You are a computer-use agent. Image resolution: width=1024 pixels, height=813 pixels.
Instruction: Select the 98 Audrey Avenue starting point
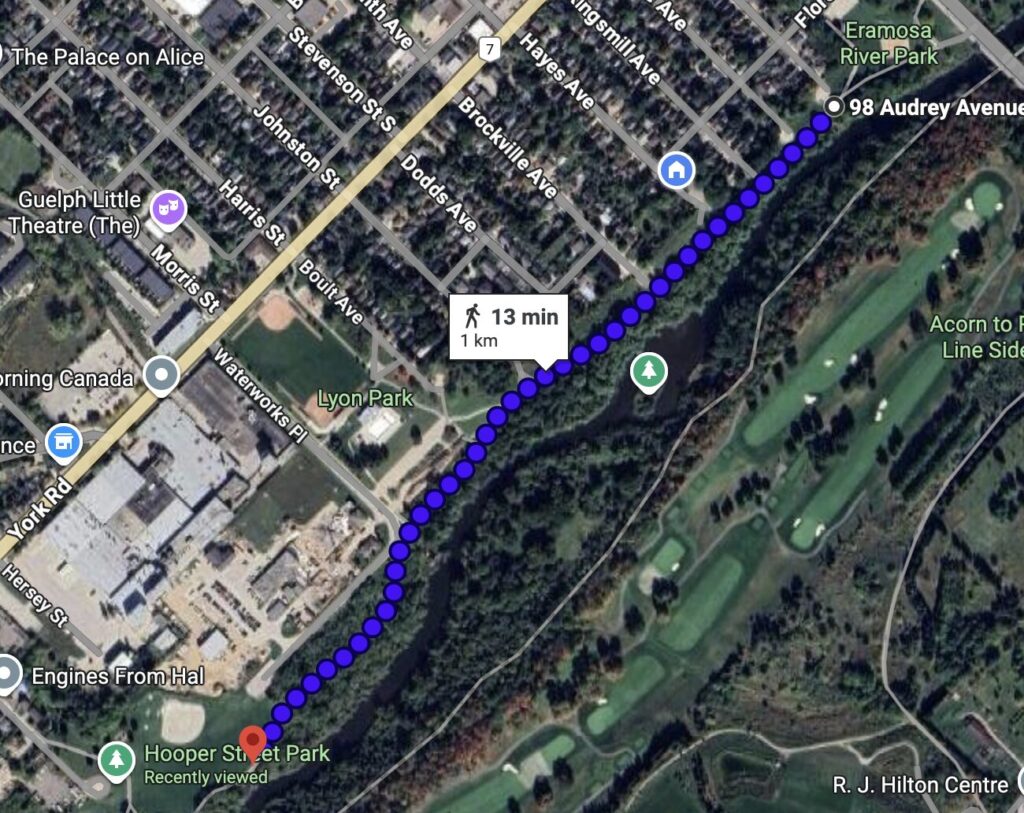tap(834, 107)
